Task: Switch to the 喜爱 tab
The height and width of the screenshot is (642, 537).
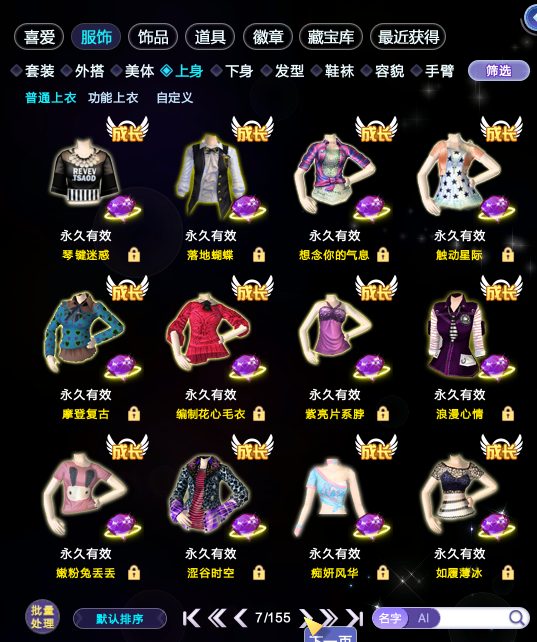Action: tap(39, 37)
